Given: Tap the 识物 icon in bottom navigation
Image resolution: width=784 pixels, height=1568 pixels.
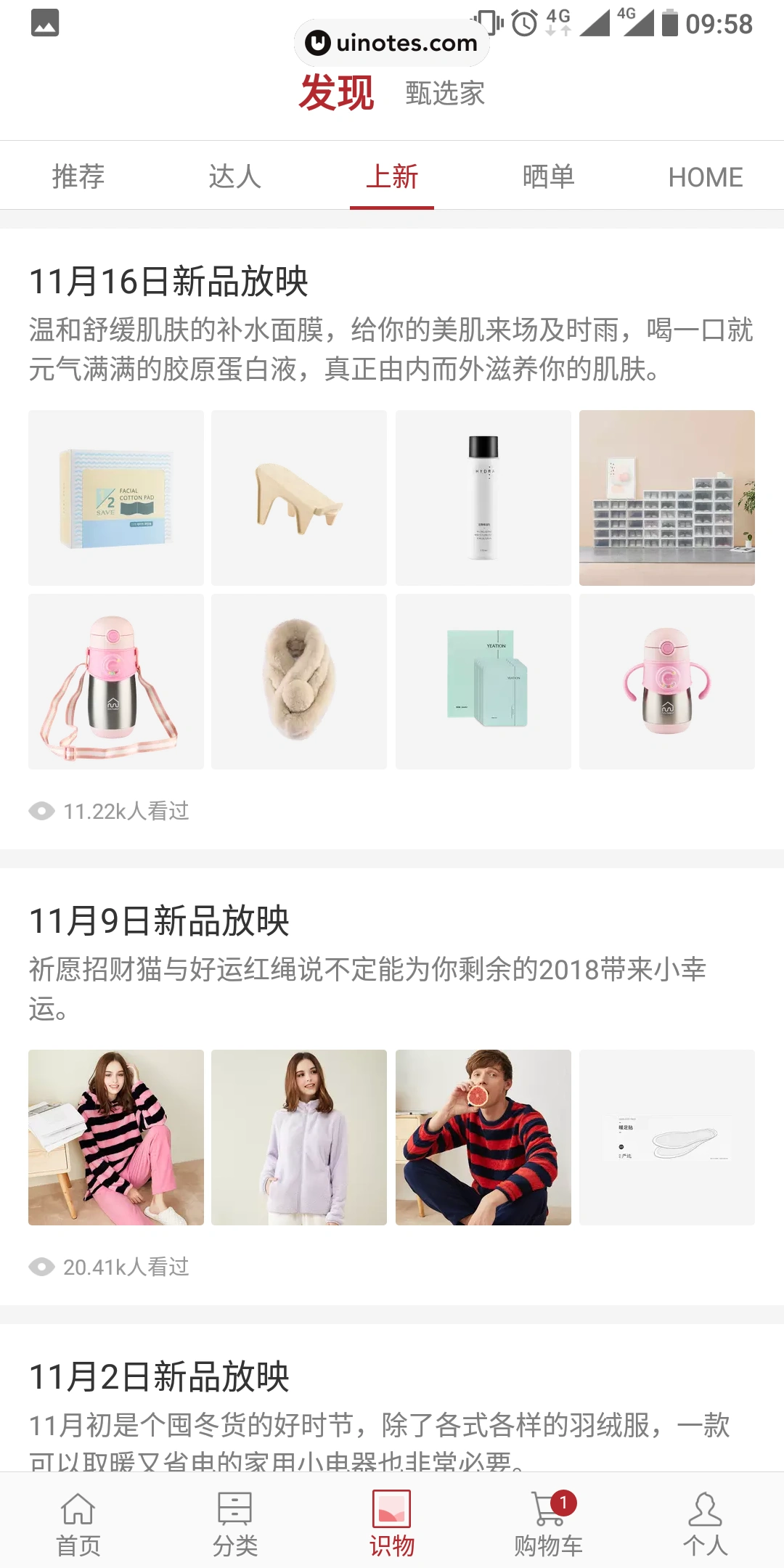Looking at the screenshot, I should click(x=392, y=1510).
